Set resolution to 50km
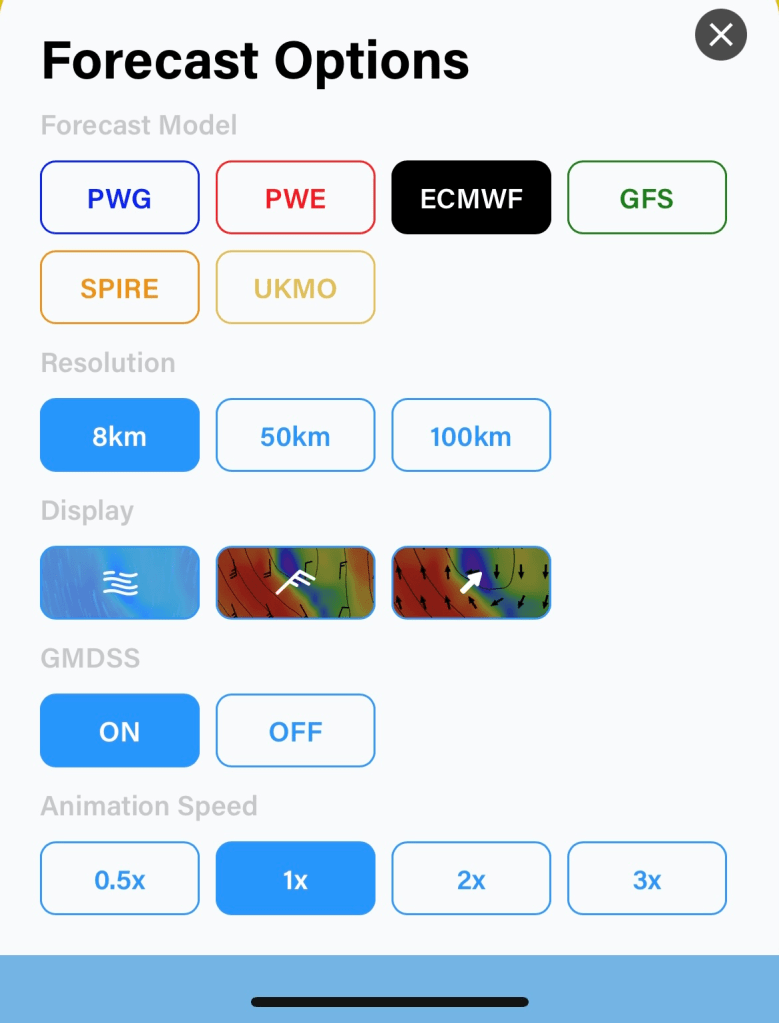This screenshot has width=779, height=1023. coord(295,436)
